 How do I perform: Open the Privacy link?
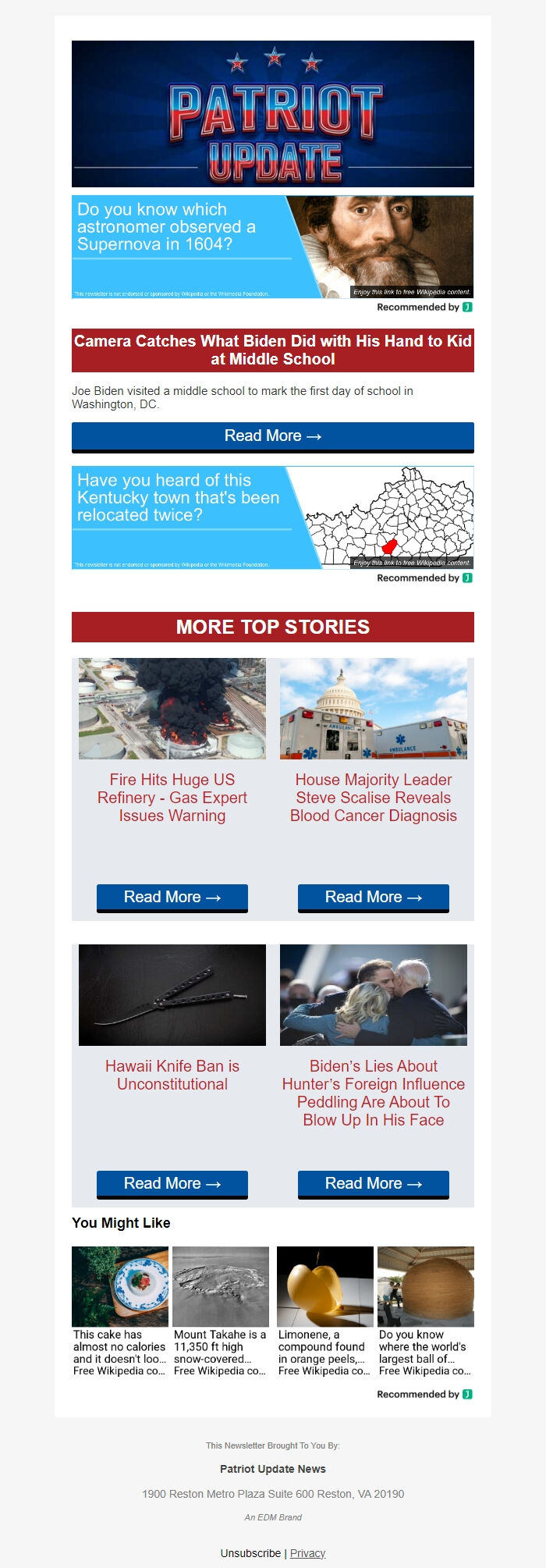point(307,1553)
